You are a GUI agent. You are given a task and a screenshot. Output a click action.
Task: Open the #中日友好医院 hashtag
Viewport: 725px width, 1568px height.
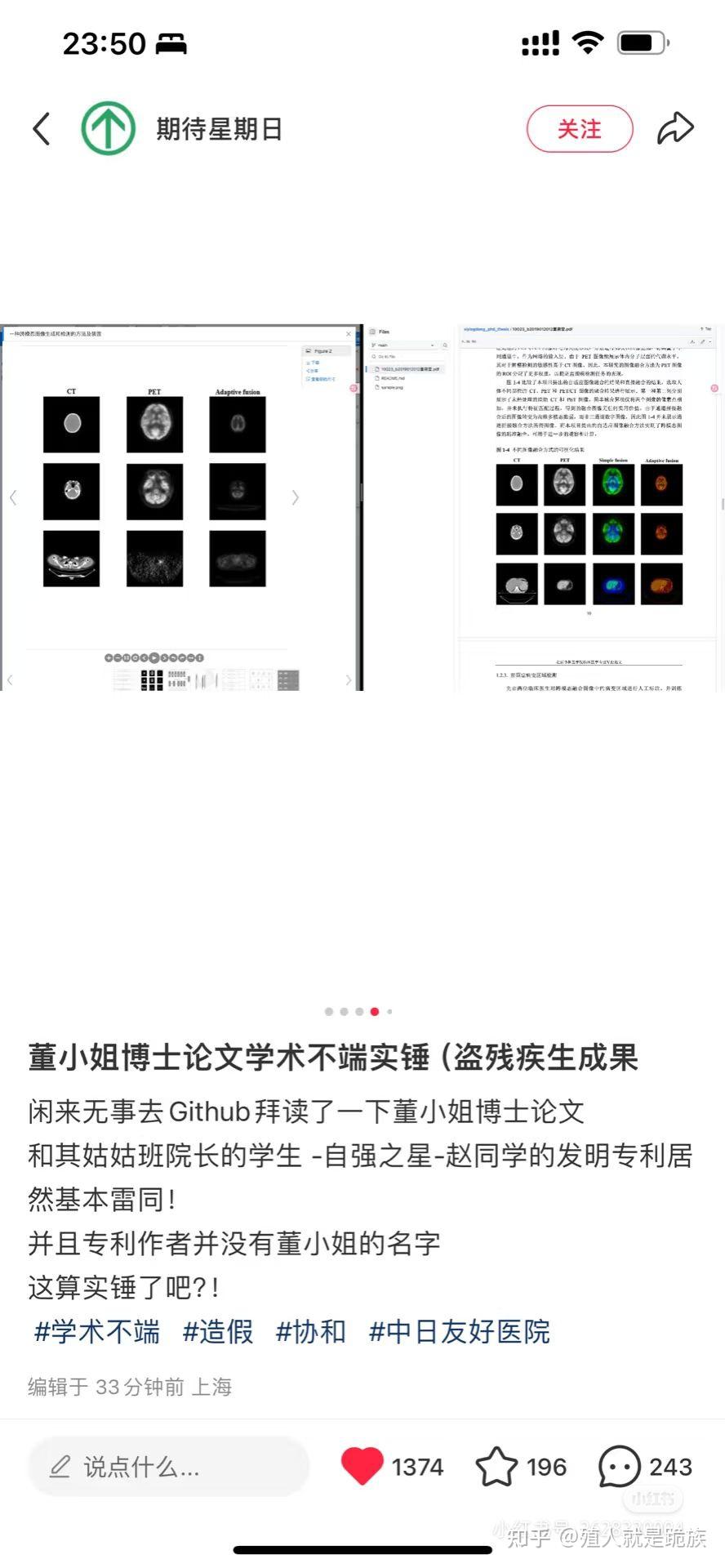click(x=460, y=1332)
